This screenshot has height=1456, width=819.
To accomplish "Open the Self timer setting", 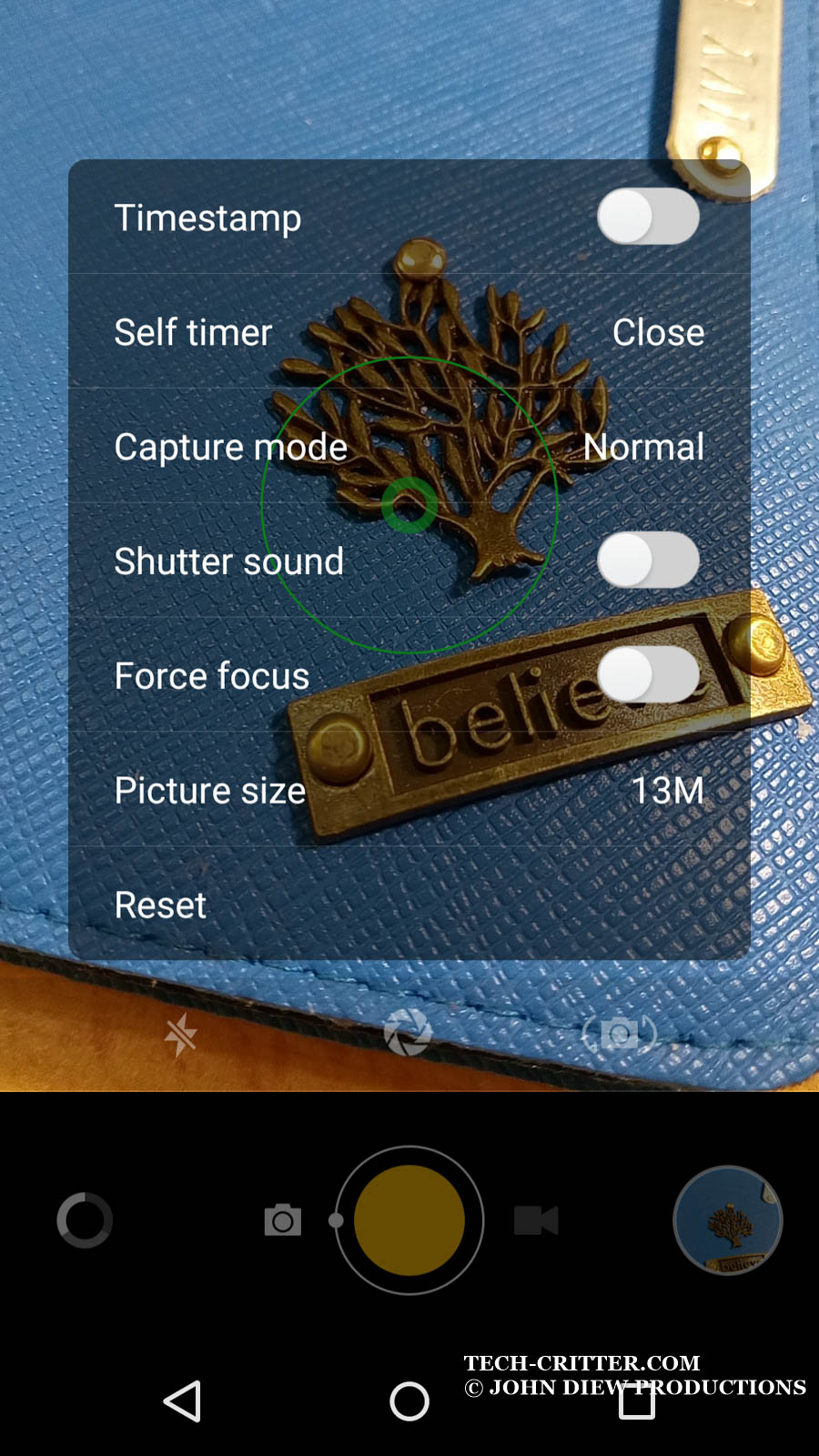I will pyautogui.click(x=409, y=331).
